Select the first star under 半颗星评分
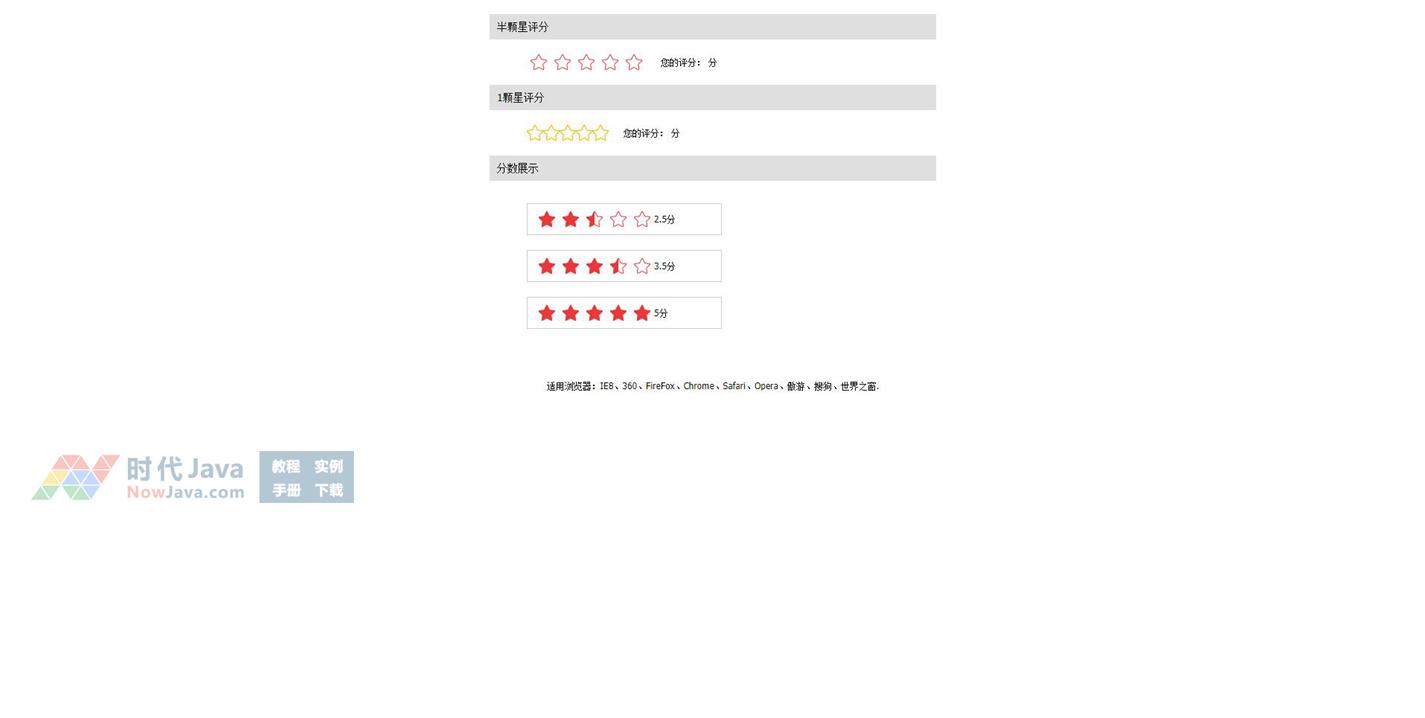This screenshot has height=718, width=1425. click(543, 62)
